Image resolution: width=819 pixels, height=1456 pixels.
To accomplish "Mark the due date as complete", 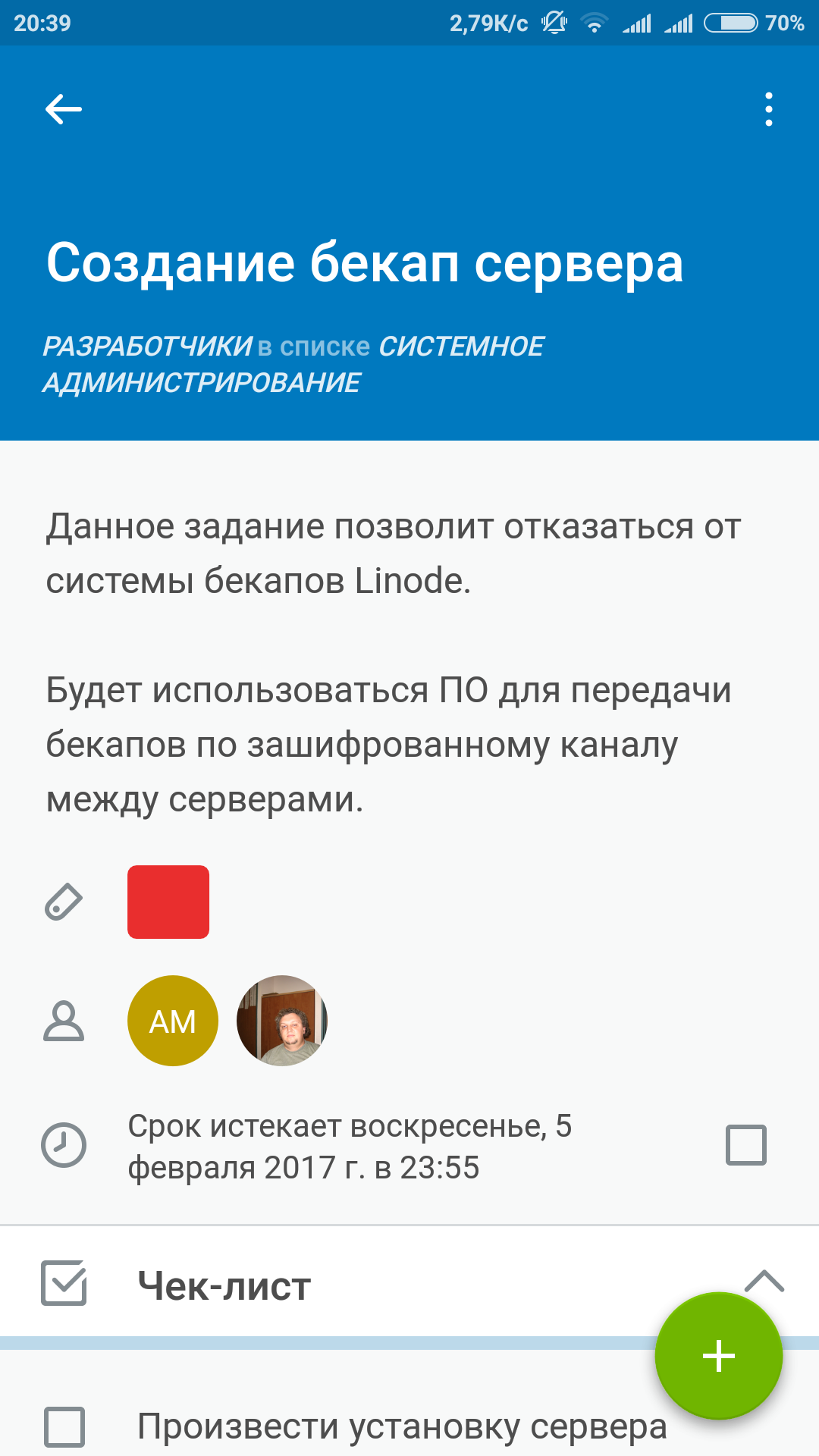I will [x=746, y=1145].
